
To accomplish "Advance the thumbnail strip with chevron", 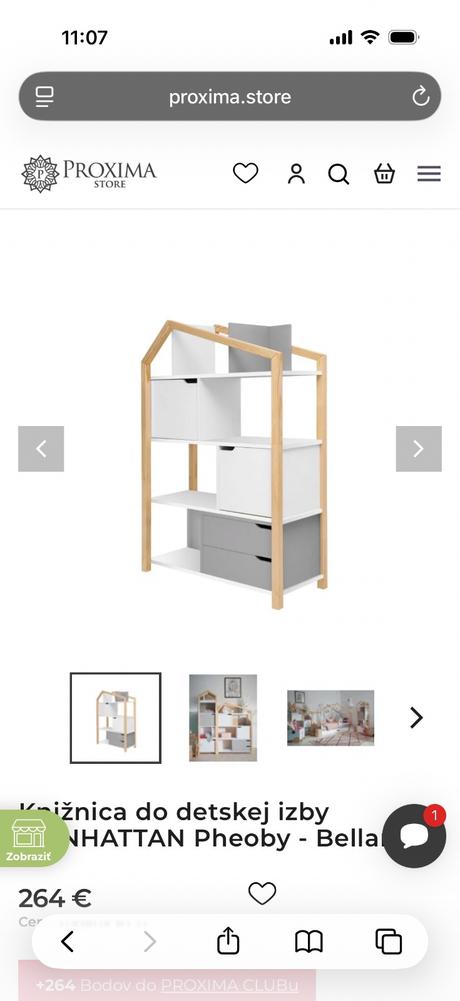I will pos(416,718).
